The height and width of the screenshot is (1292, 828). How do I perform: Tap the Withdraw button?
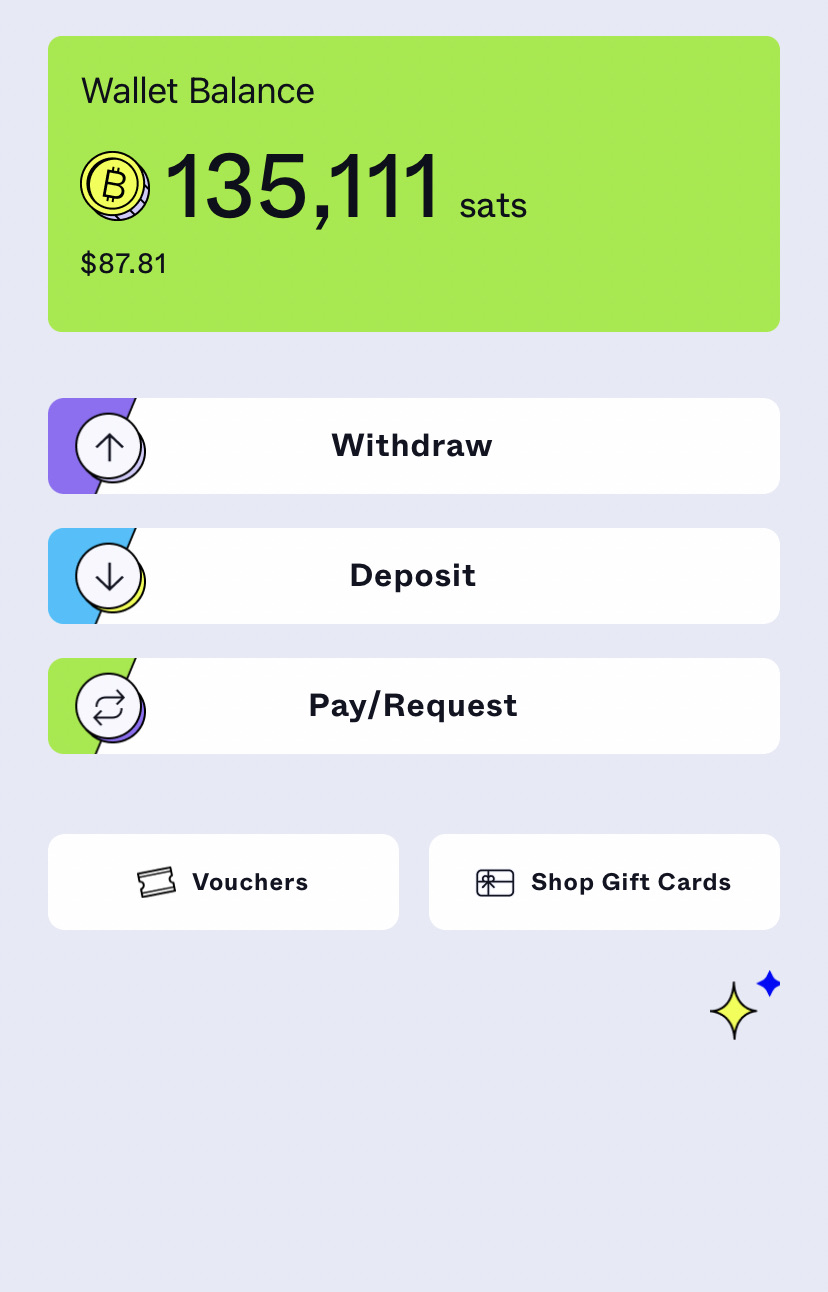(413, 446)
